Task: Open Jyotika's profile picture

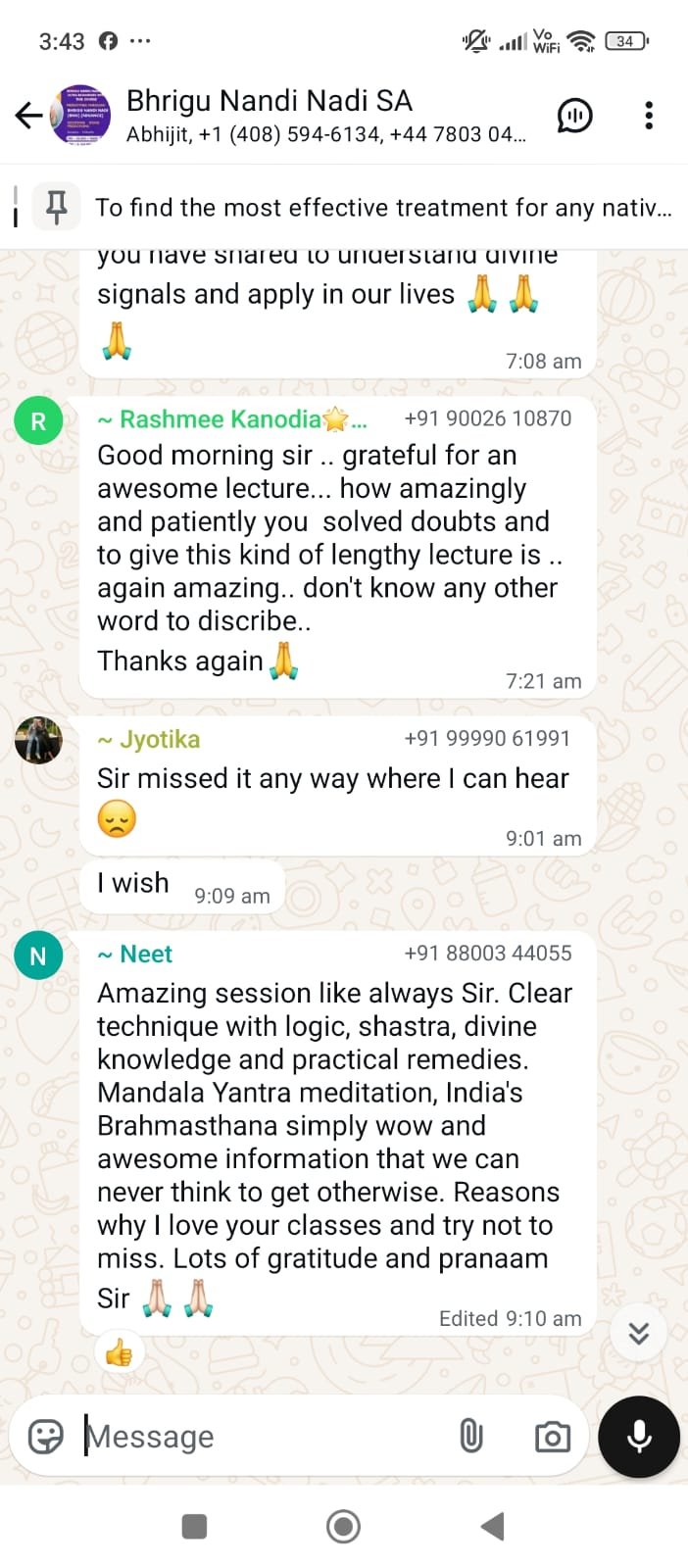Action: click(38, 740)
